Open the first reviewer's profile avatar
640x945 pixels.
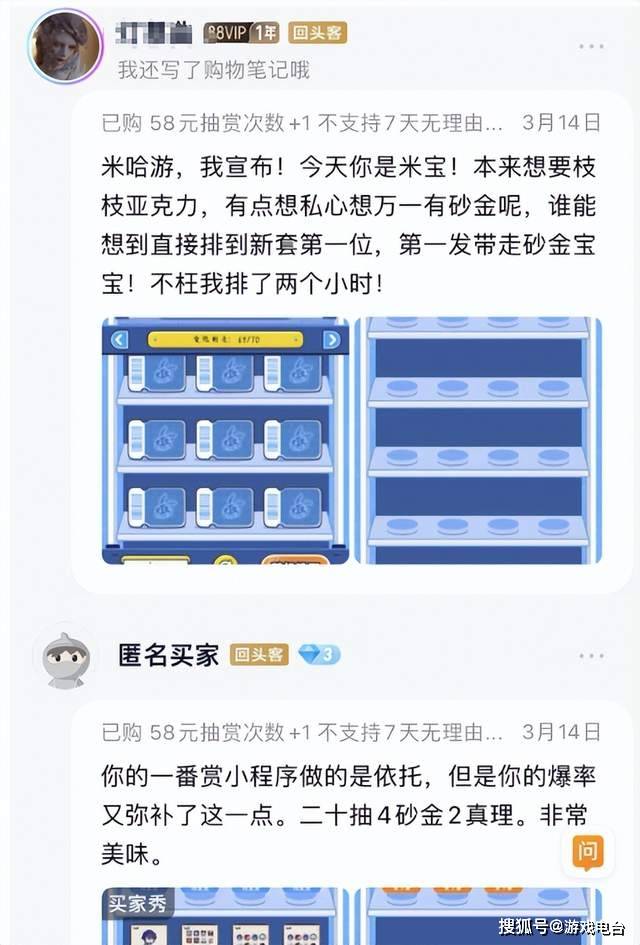click(64, 46)
